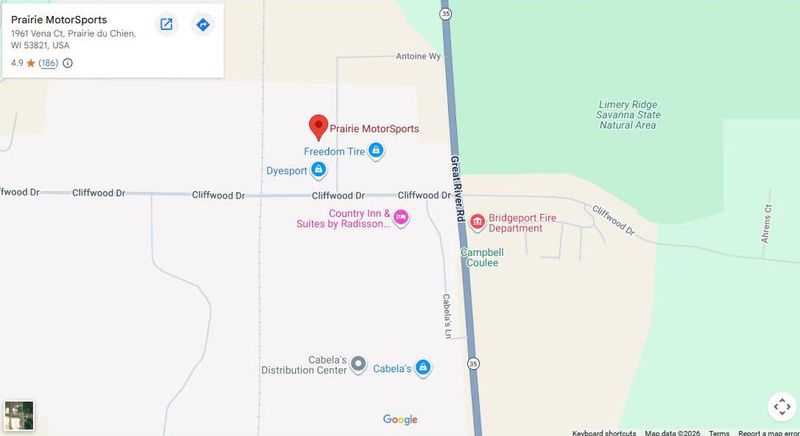Tap the red Prairie MotorSports pin

click(318, 127)
